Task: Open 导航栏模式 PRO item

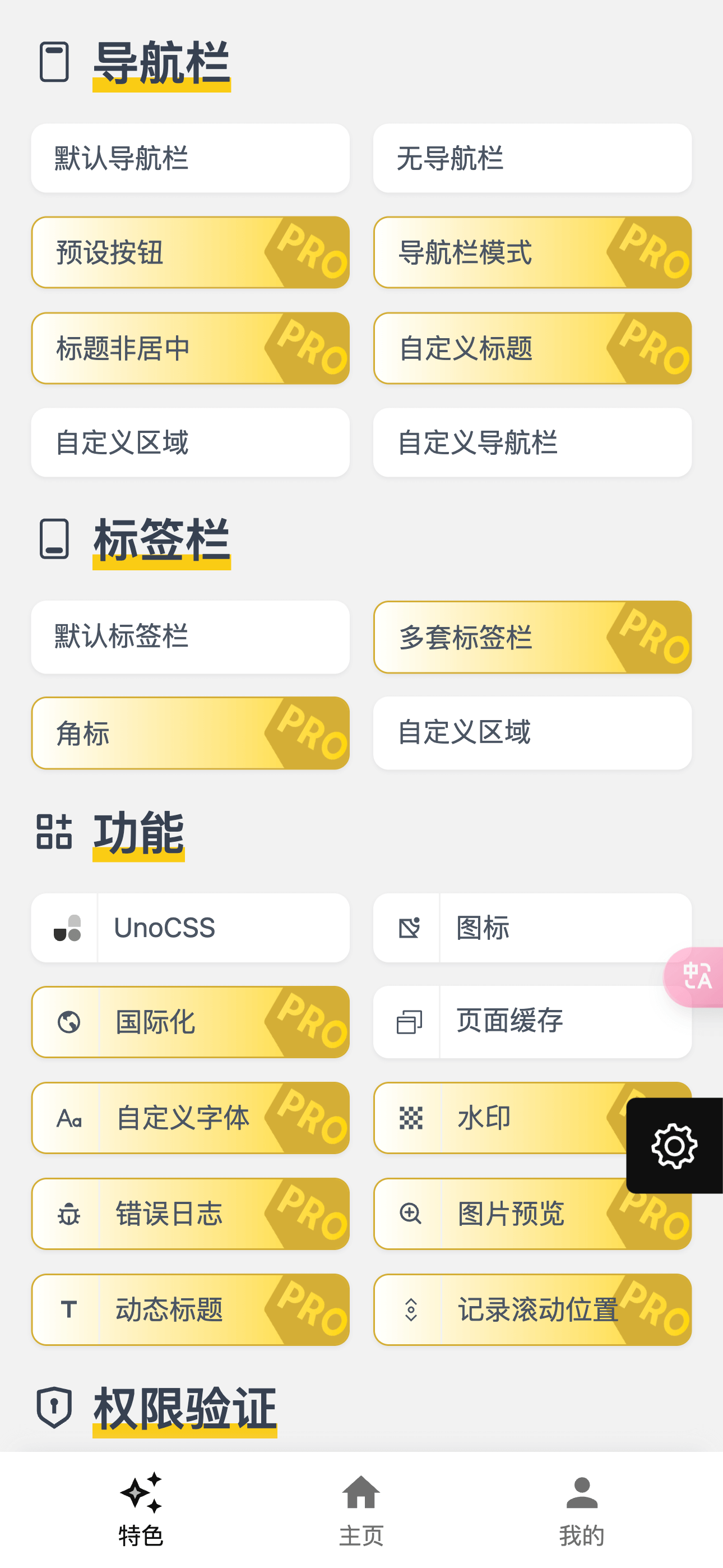Action: coord(532,252)
